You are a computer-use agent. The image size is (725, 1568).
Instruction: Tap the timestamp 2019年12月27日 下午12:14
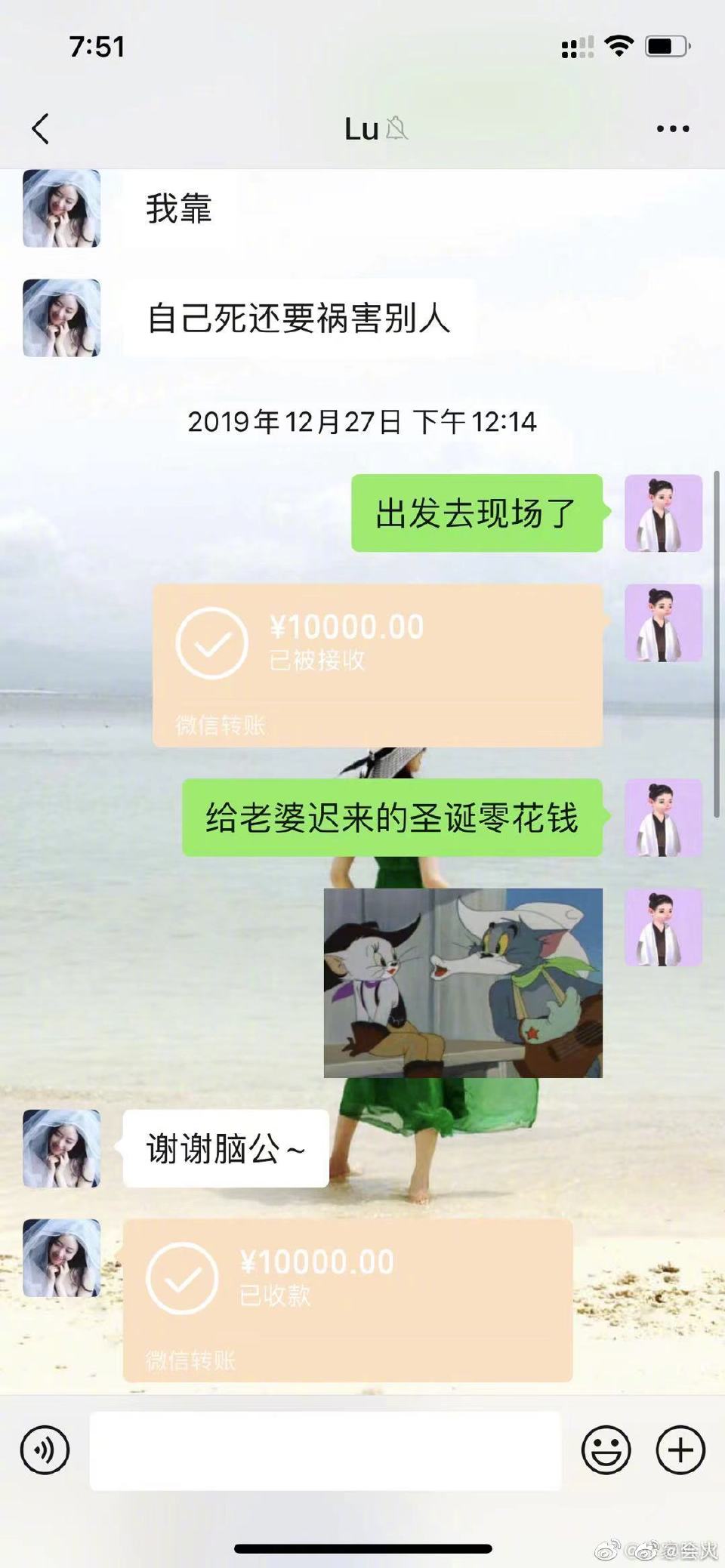362,423
